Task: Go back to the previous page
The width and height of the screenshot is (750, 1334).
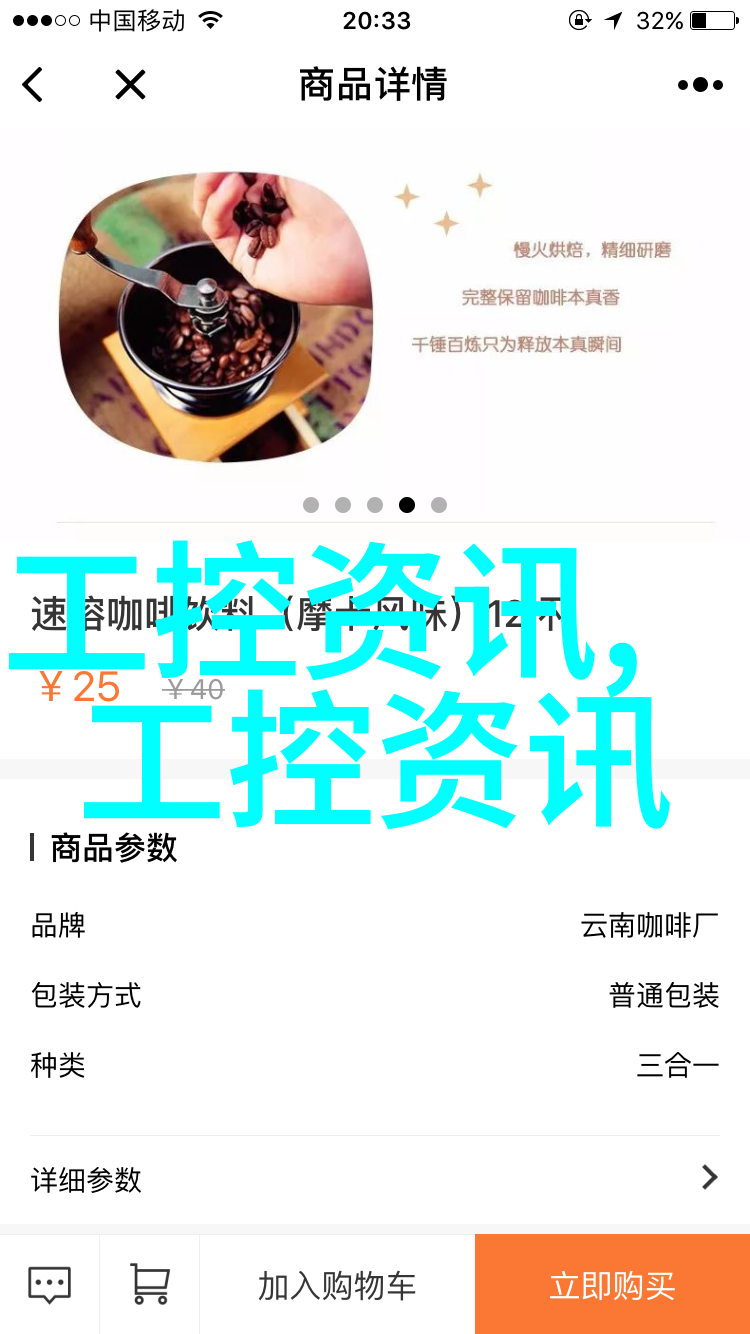Action: coord(33,85)
